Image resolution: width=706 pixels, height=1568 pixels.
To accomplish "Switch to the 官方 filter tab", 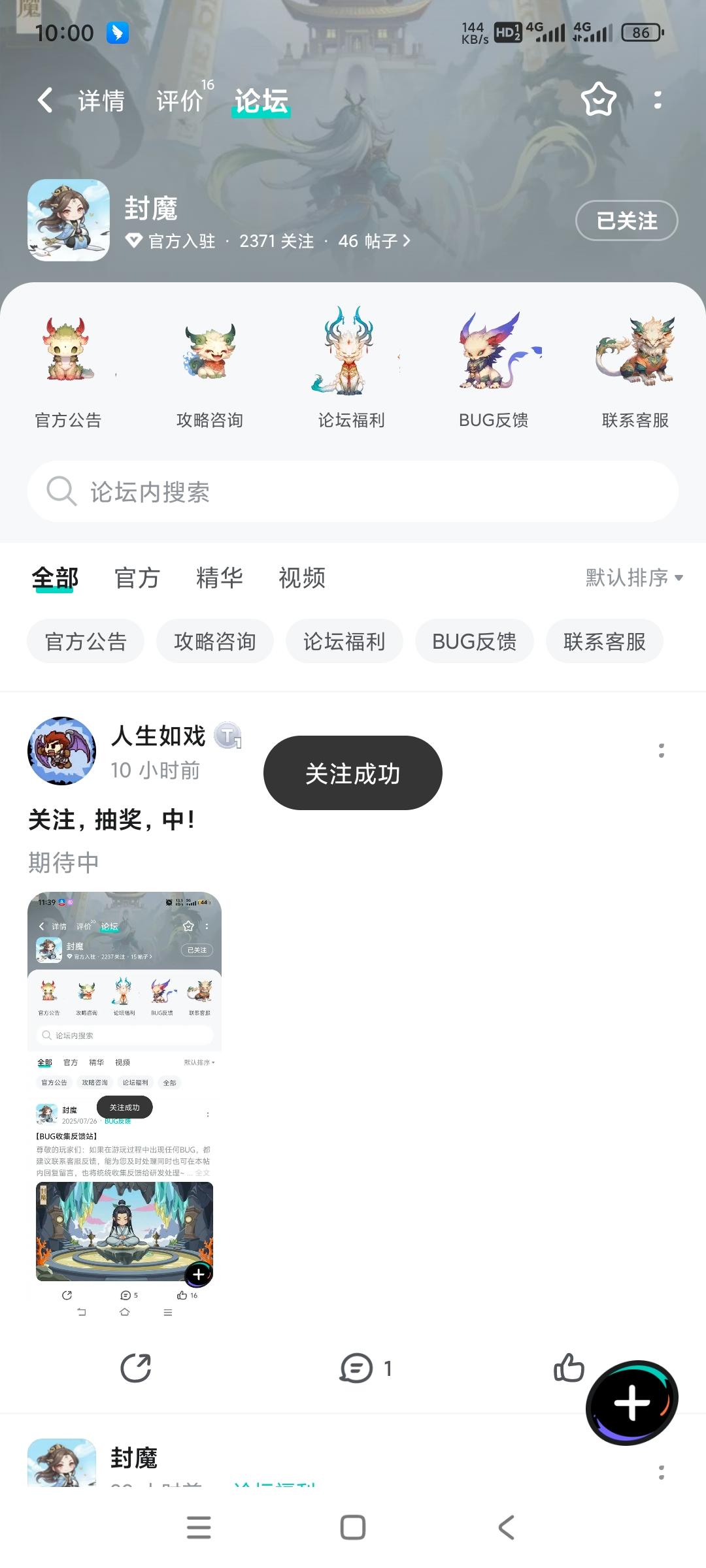I will [137, 578].
